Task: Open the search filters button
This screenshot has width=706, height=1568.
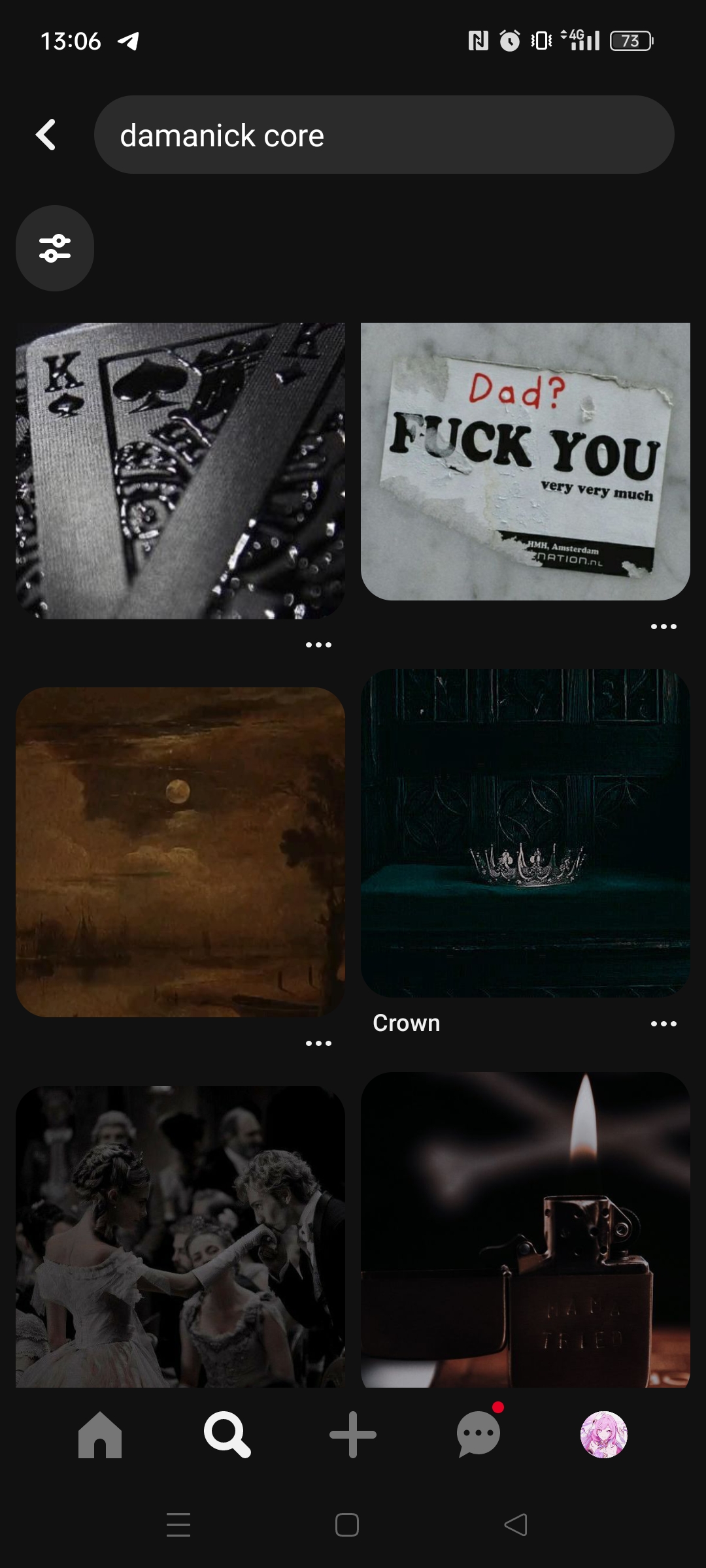Action: point(55,248)
